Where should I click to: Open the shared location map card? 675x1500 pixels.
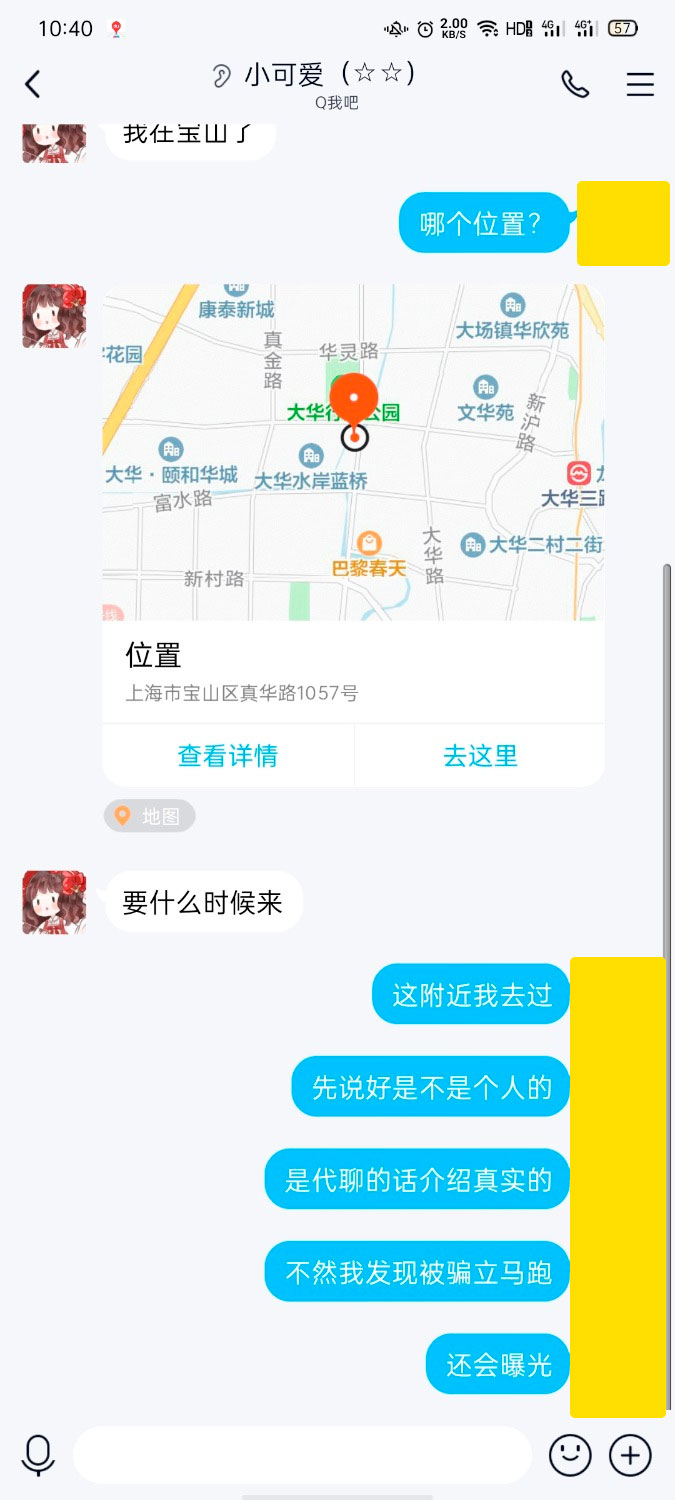(x=353, y=453)
